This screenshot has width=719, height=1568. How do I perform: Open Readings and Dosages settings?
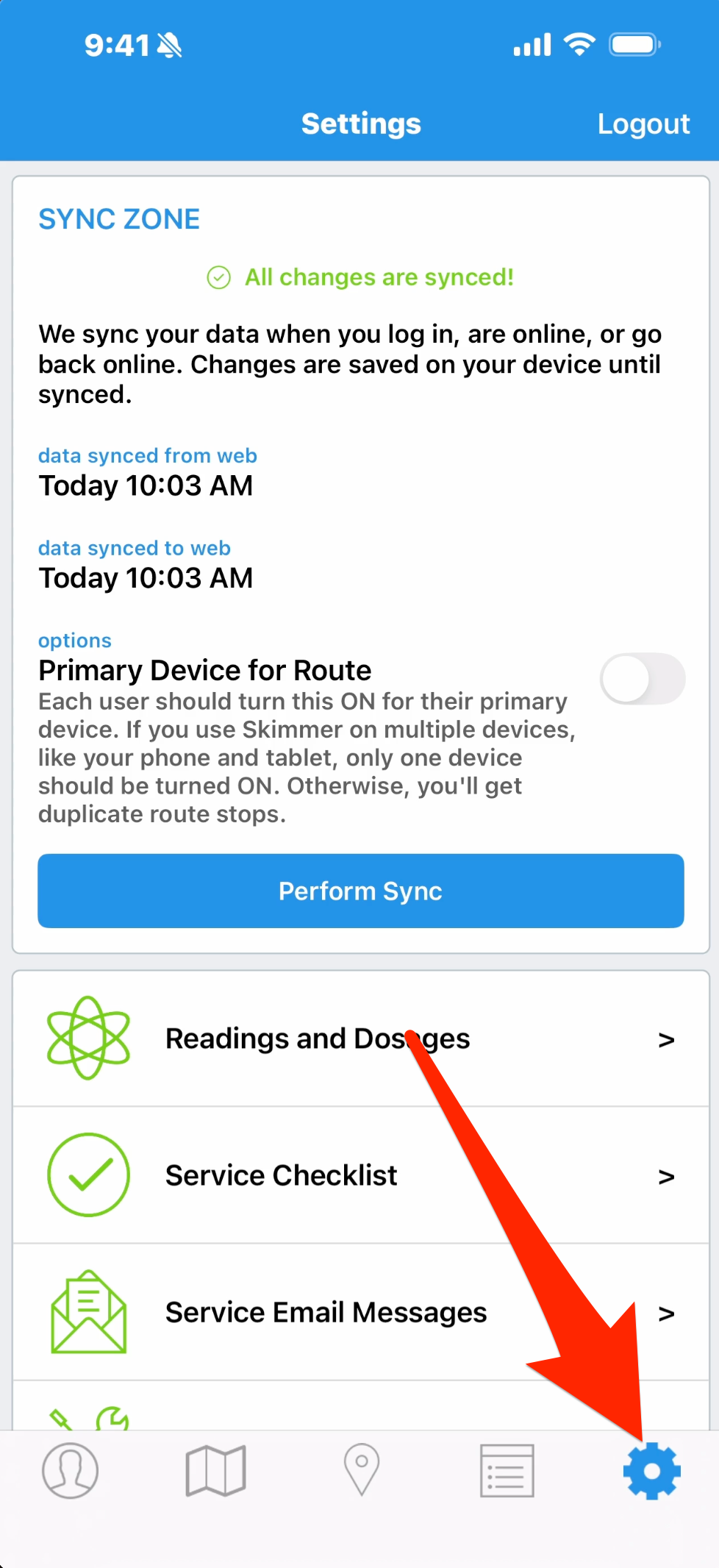pyautogui.click(x=360, y=1038)
